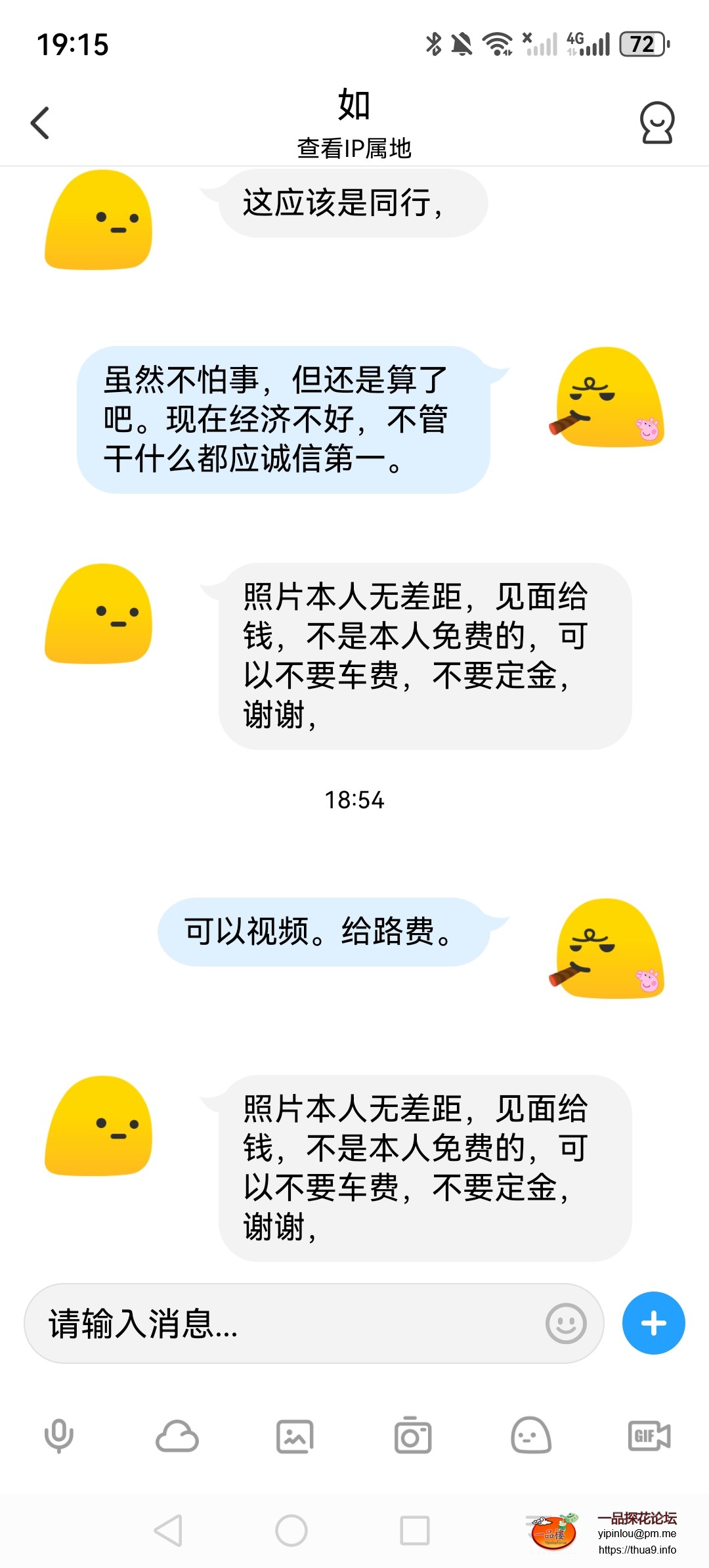
Task: Tap the 18:54 timestamp in the chat
Action: tap(354, 801)
